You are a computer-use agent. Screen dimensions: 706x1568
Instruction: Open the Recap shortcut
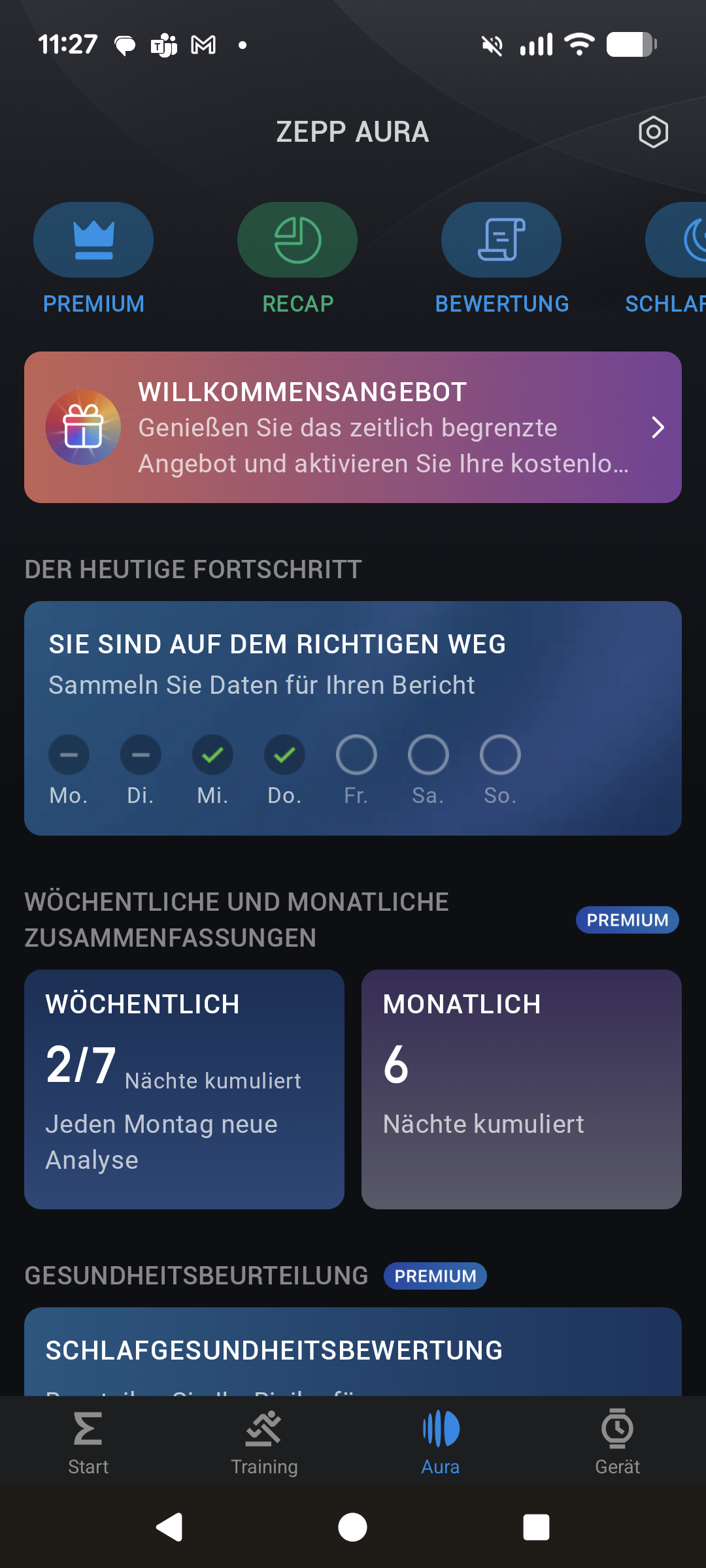[x=297, y=240]
